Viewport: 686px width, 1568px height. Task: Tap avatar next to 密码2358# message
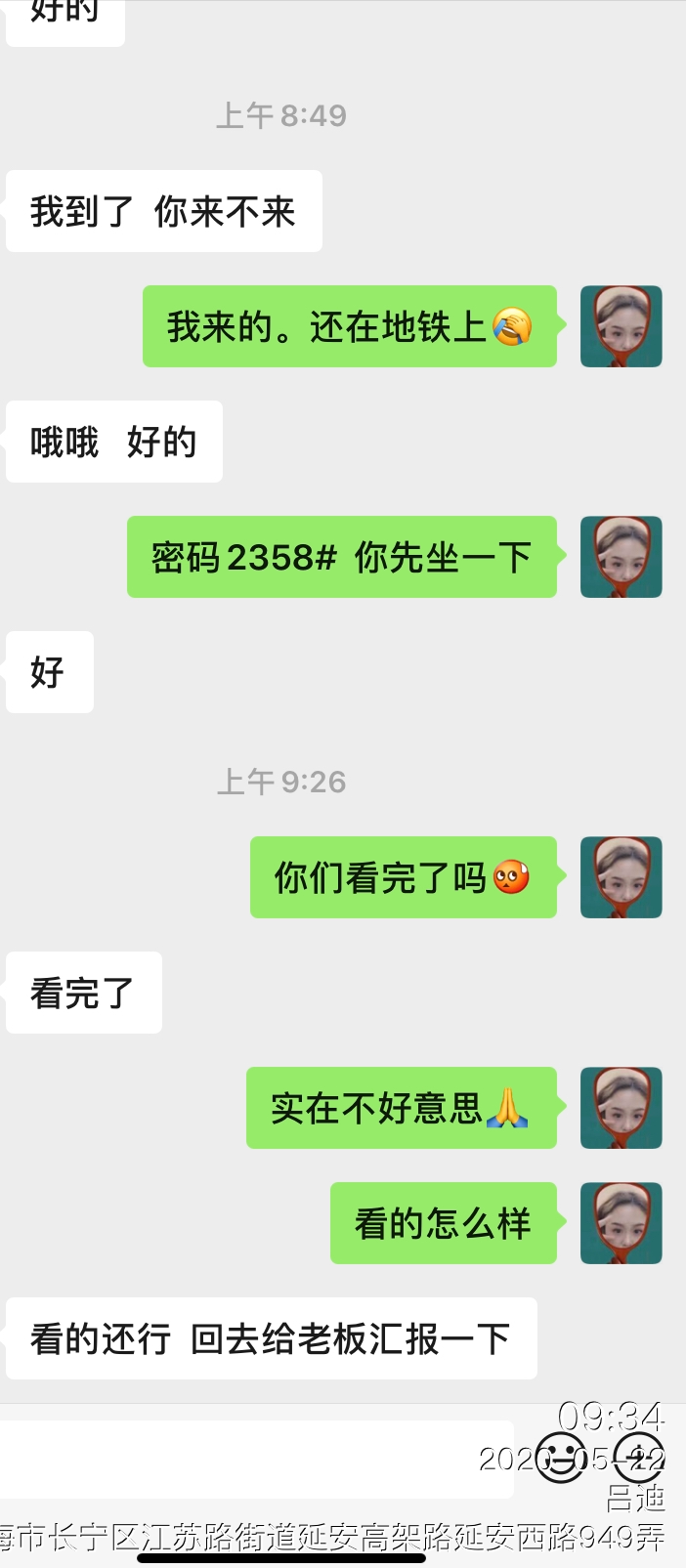point(621,557)
